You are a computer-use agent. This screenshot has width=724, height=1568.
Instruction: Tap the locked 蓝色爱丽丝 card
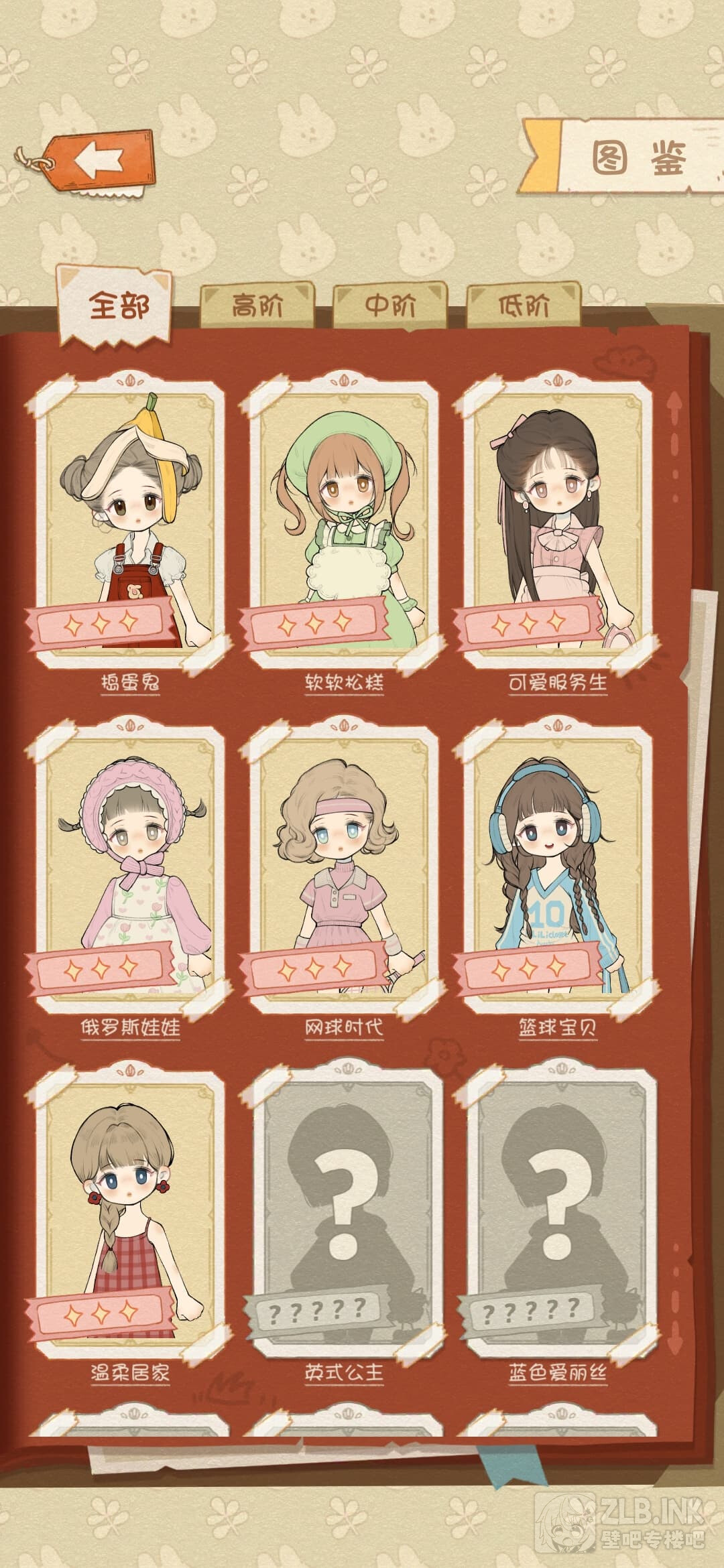556,1213
